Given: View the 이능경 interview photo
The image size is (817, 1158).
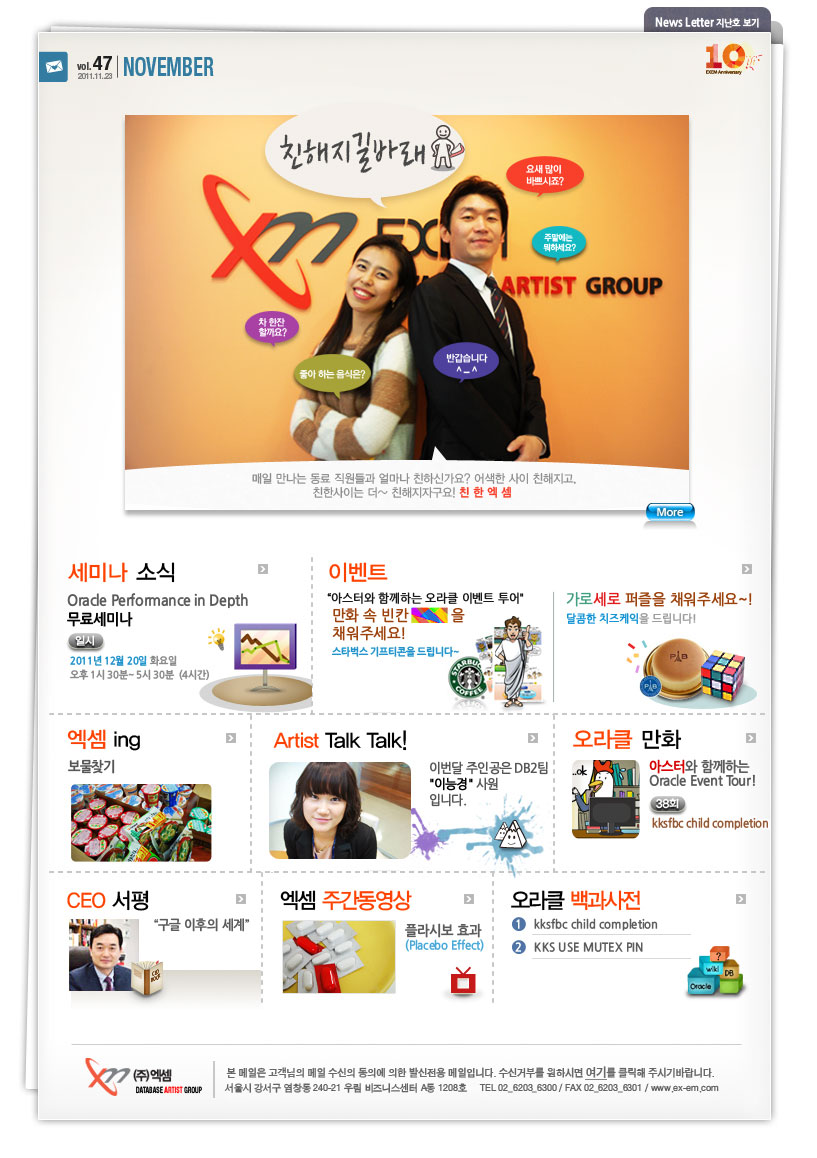Looking at the screenshot, I should click(339, 809).
